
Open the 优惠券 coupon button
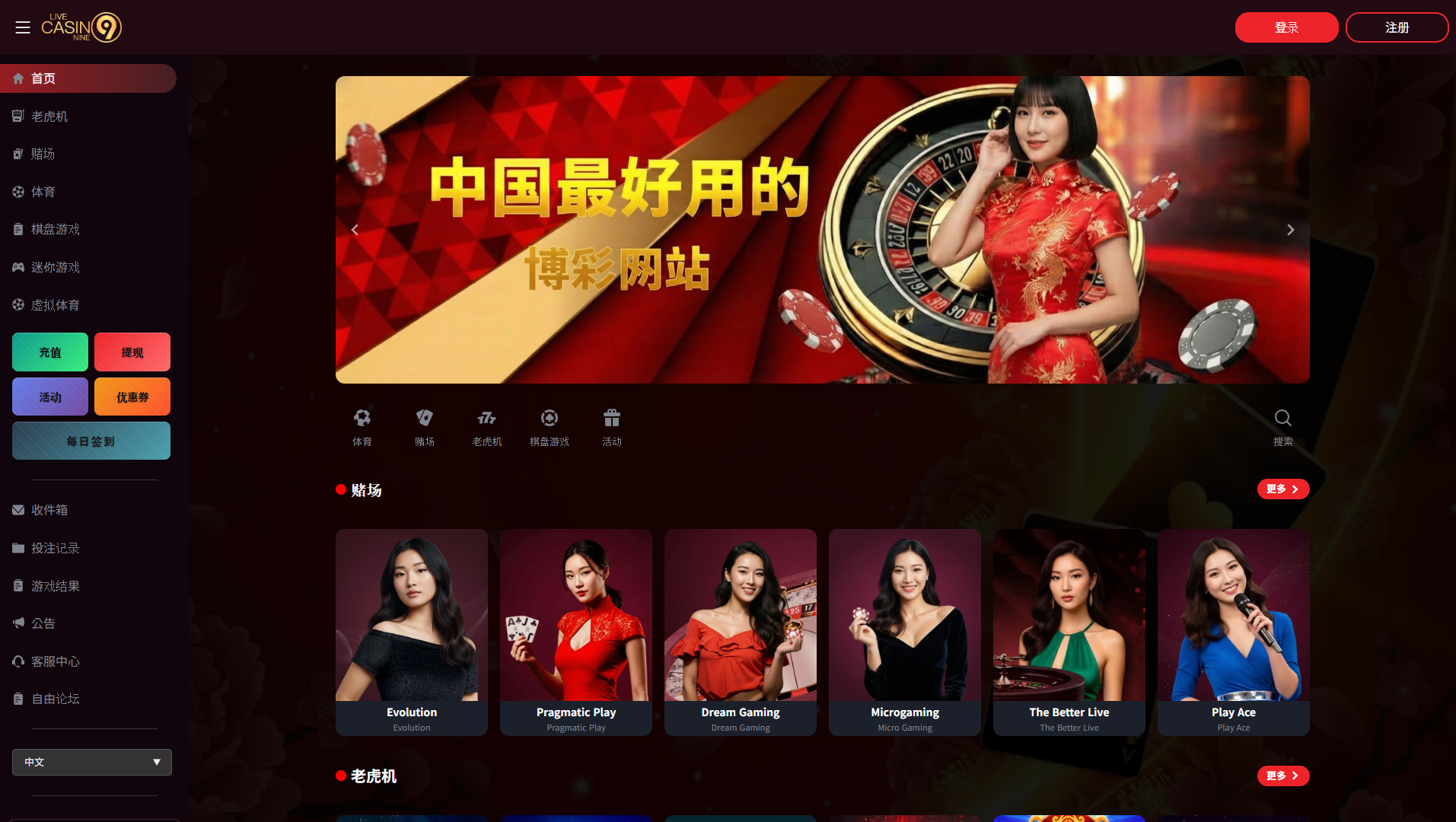click(132, 397)
